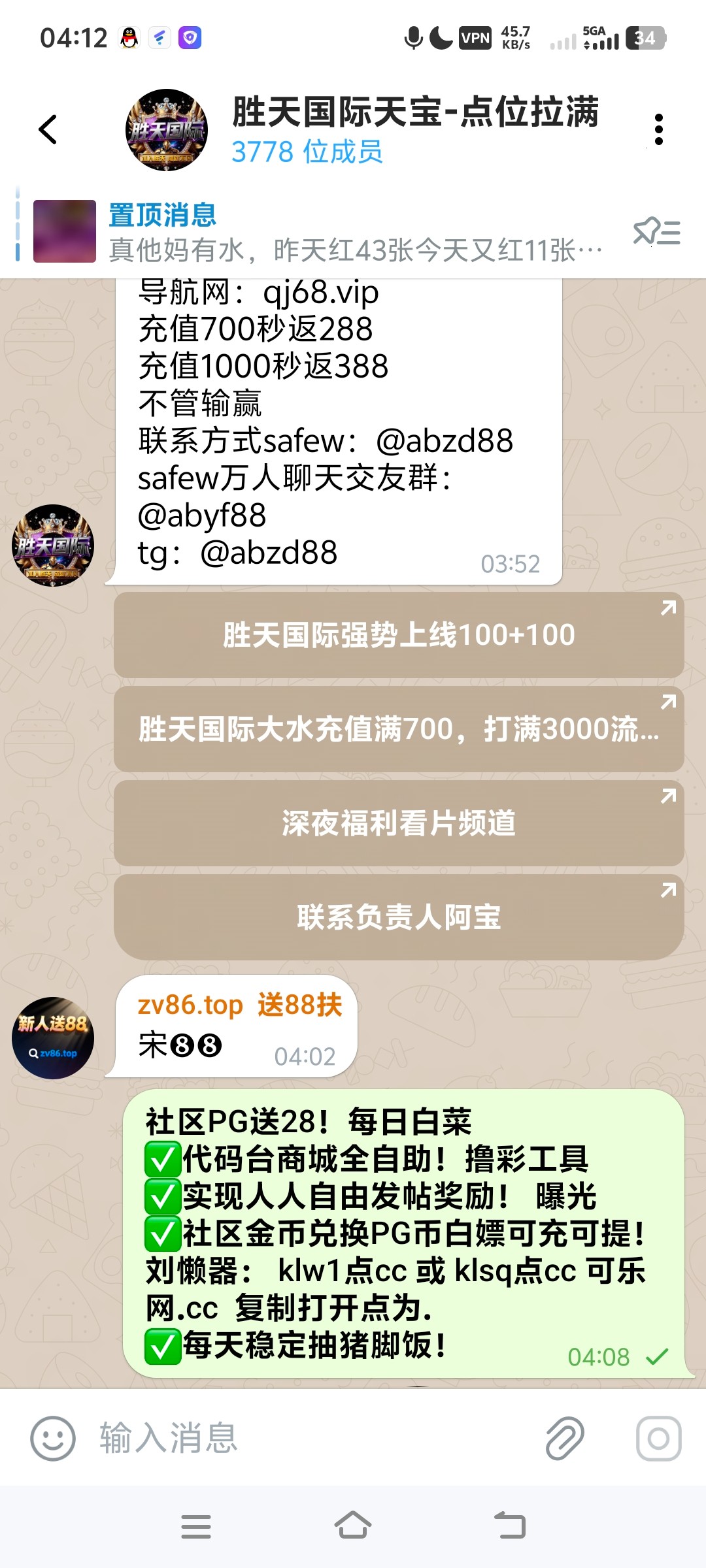The height and width of the screenshot is (1568, 706).
Task: Open 深夜福利看片频道 button
Action: pyautogui.click(x=399, y=823)
